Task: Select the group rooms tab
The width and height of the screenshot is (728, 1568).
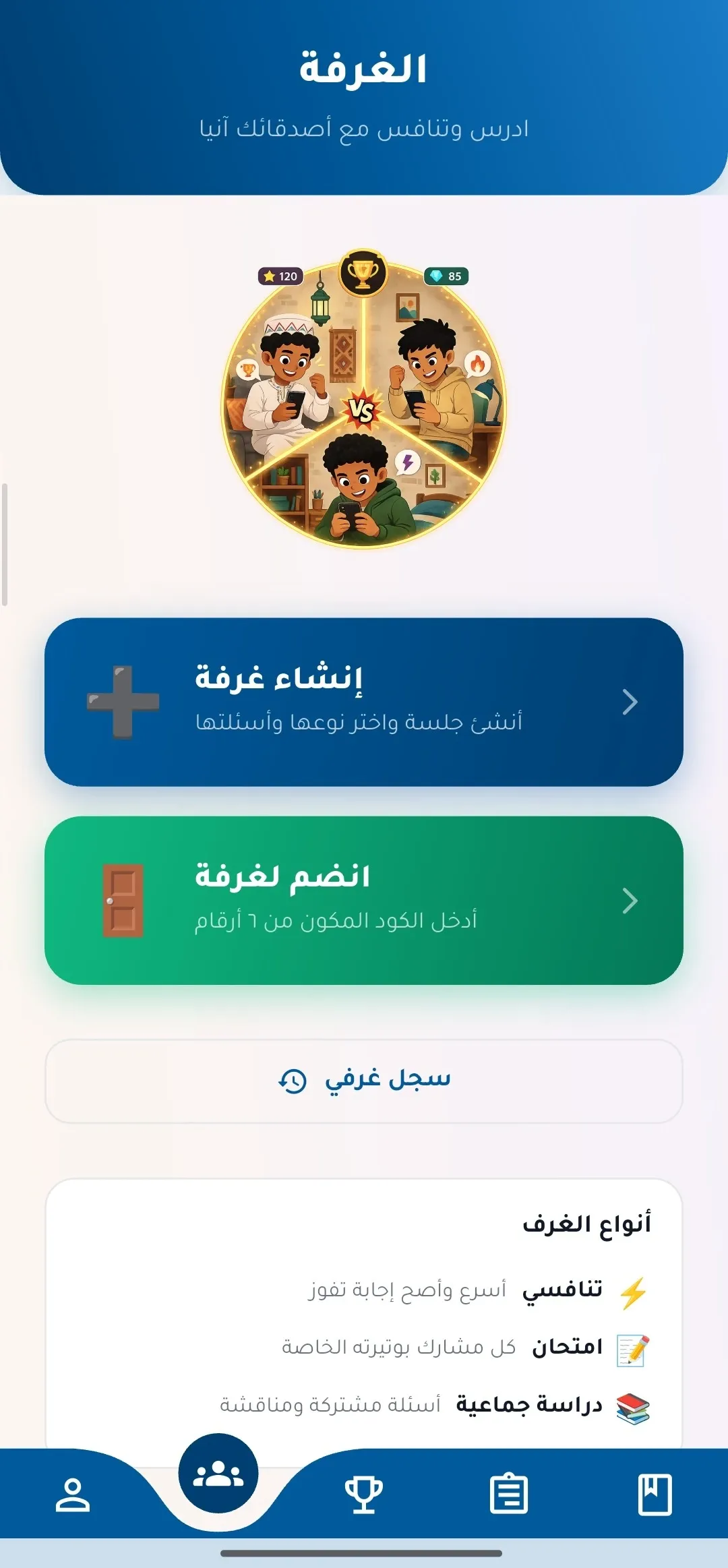Action: tap(218, 1474)
